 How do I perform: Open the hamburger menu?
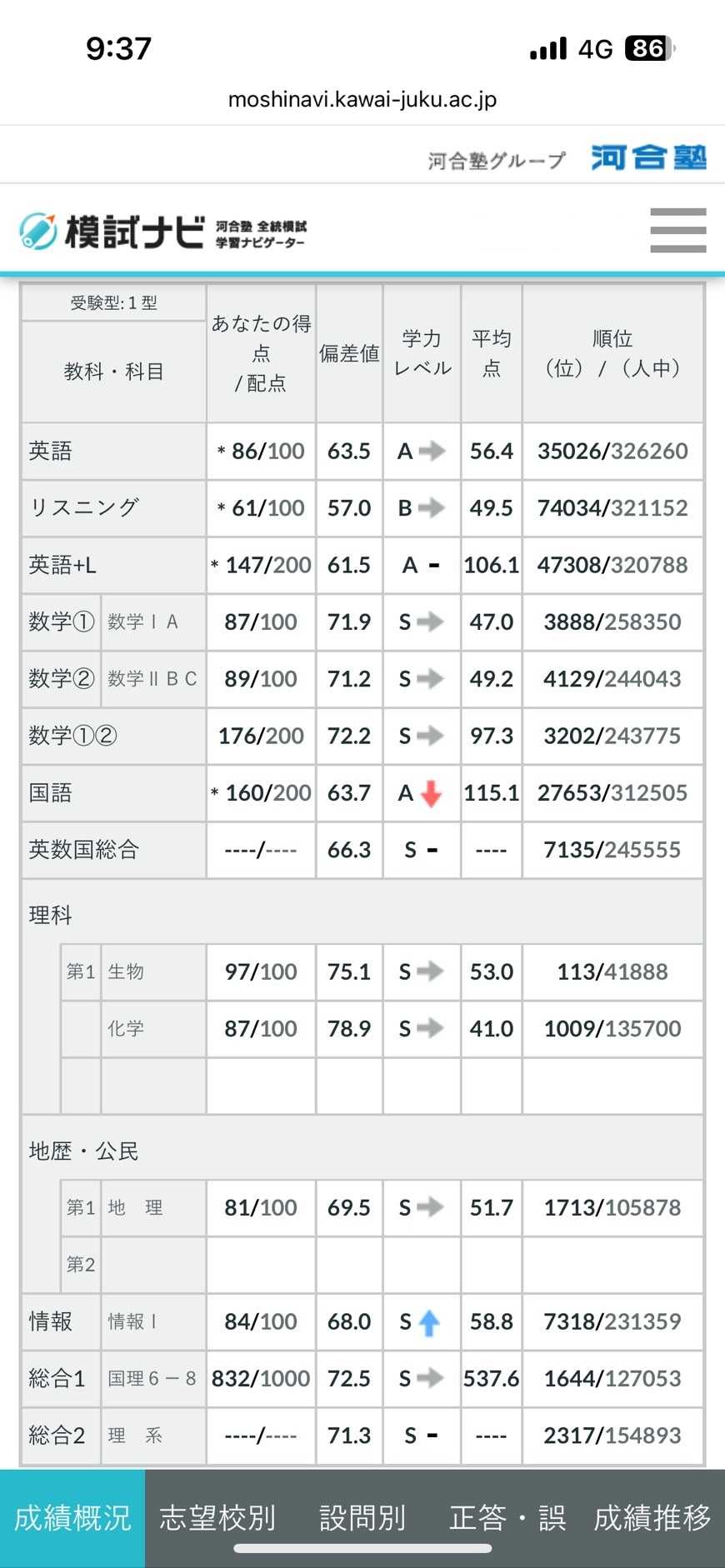(x=677, y=230)
